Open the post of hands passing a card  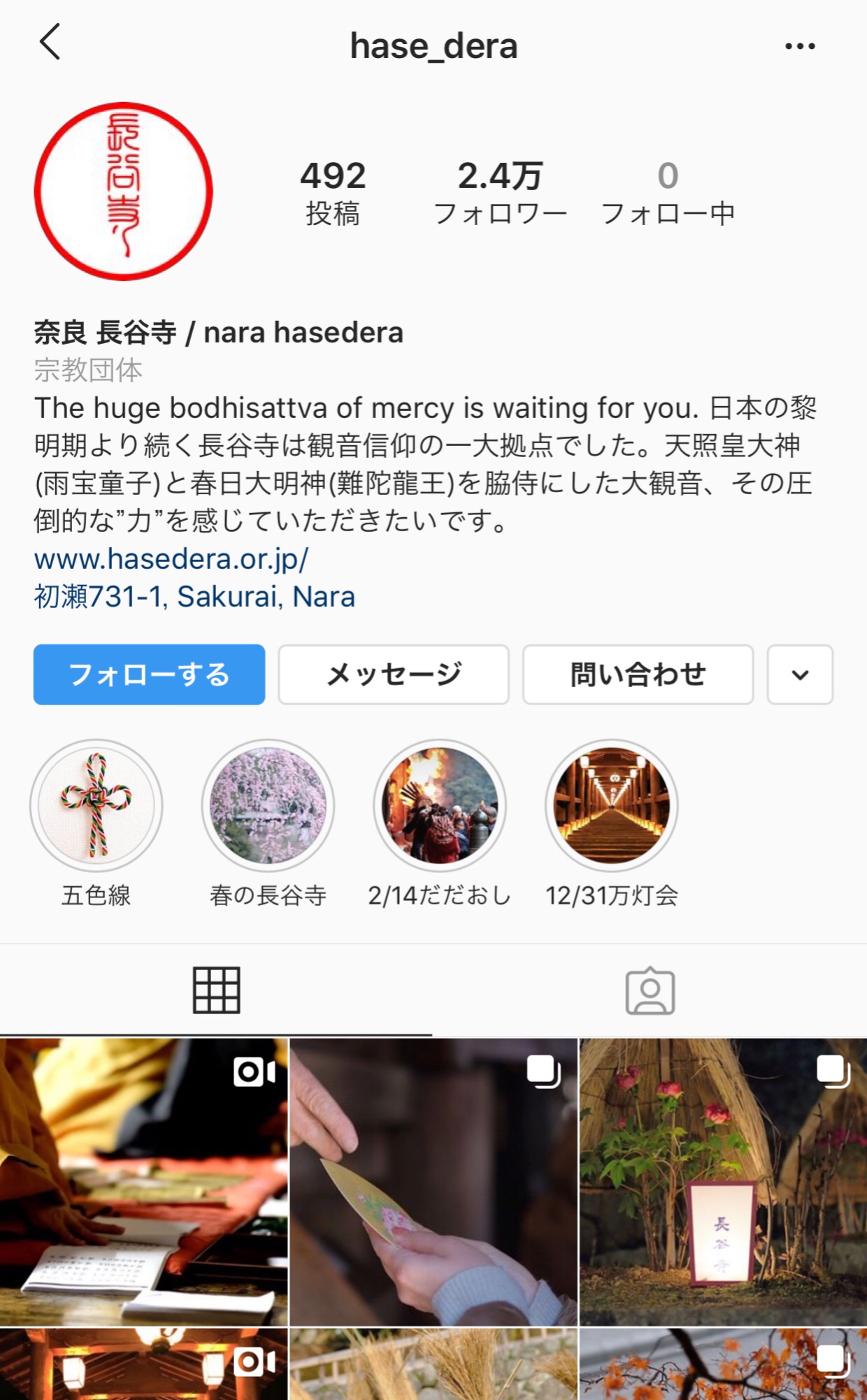pos(433,1181)
